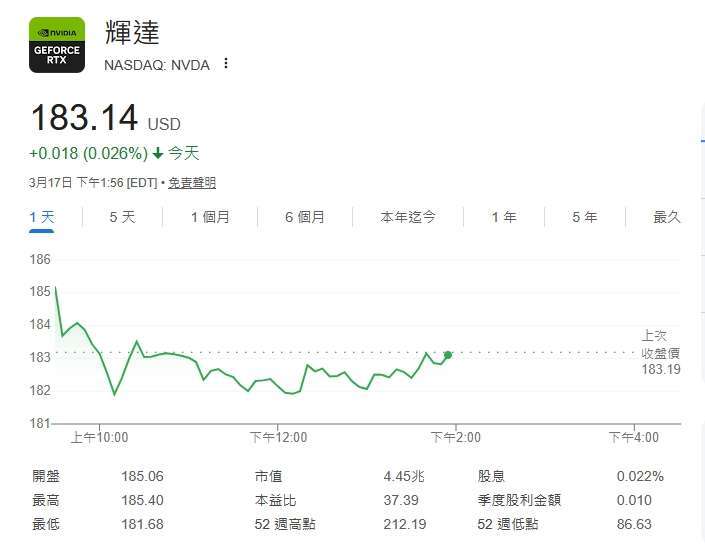Switch to the 1 年 chart range
The width and height of the screenshot is (705, 554).
(504, 217)
